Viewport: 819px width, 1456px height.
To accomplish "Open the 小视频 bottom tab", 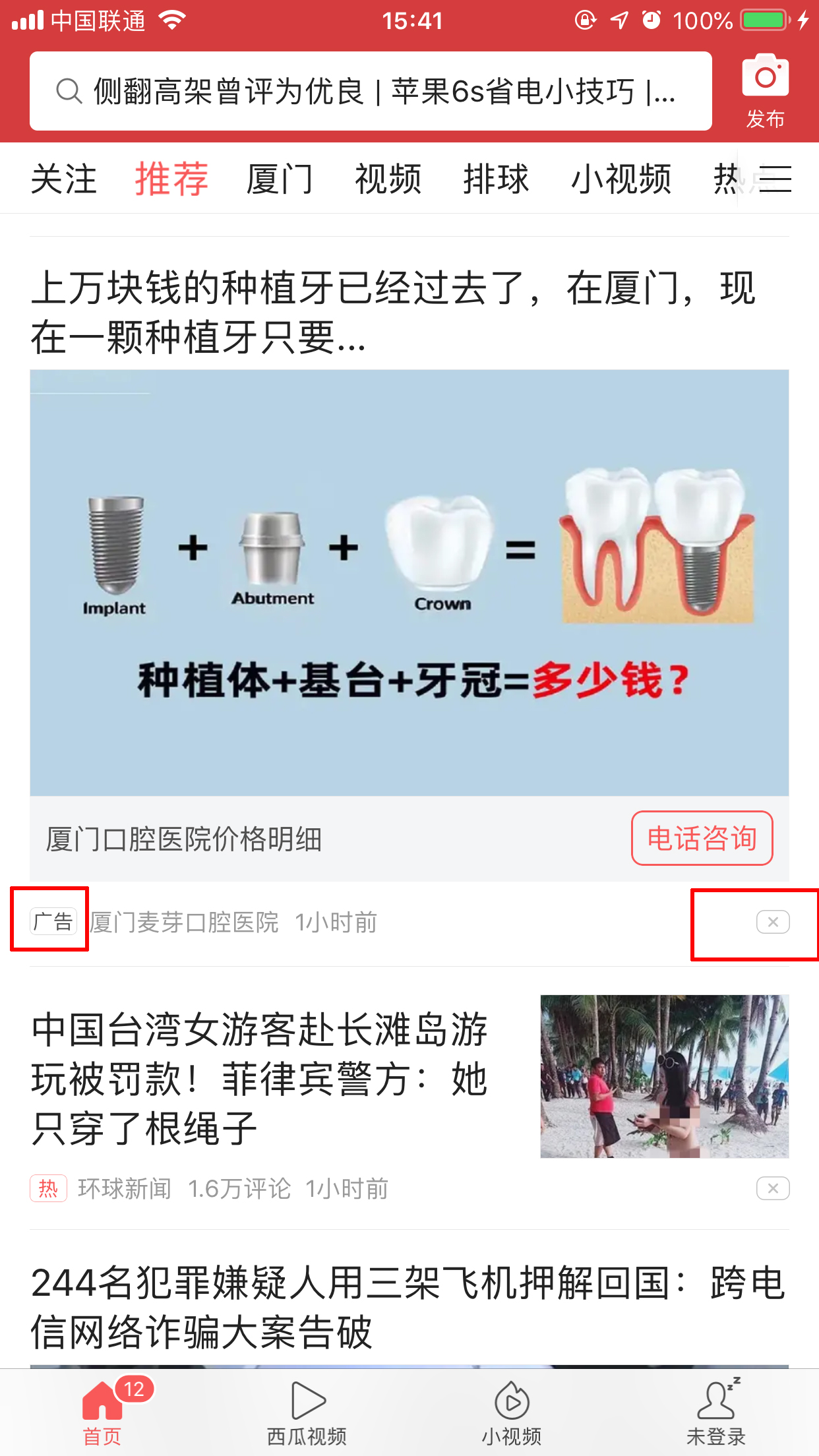I will pyautogui.click(x=512, y=1412).
